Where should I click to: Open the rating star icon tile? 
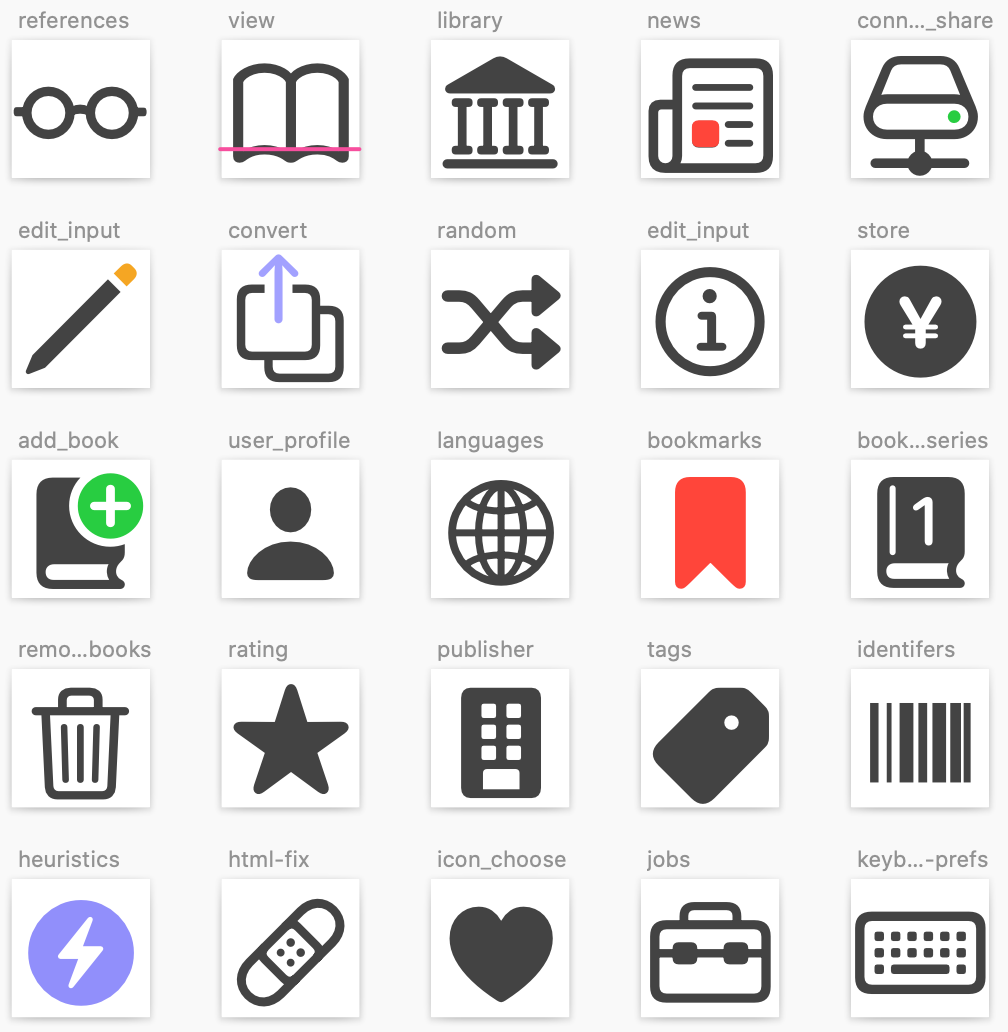290,739
